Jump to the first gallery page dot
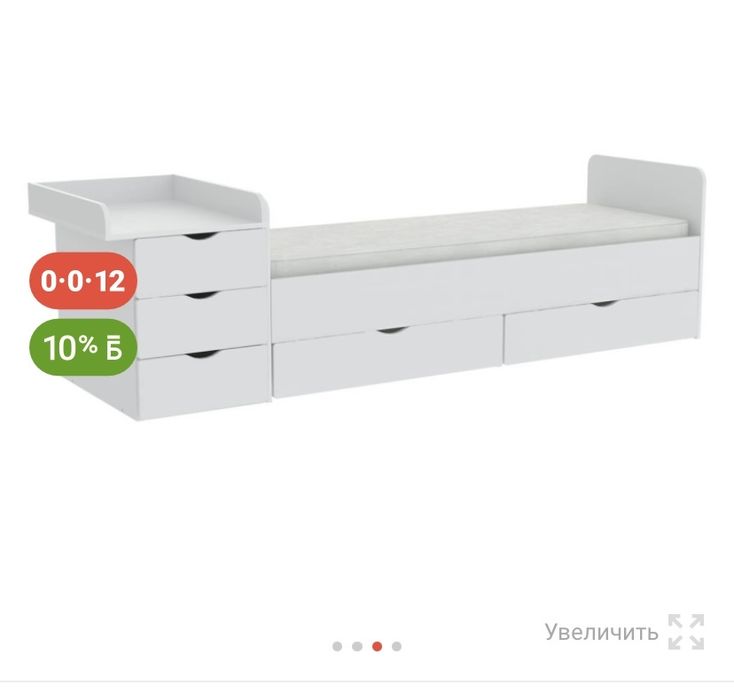 [x=337, y=646]
